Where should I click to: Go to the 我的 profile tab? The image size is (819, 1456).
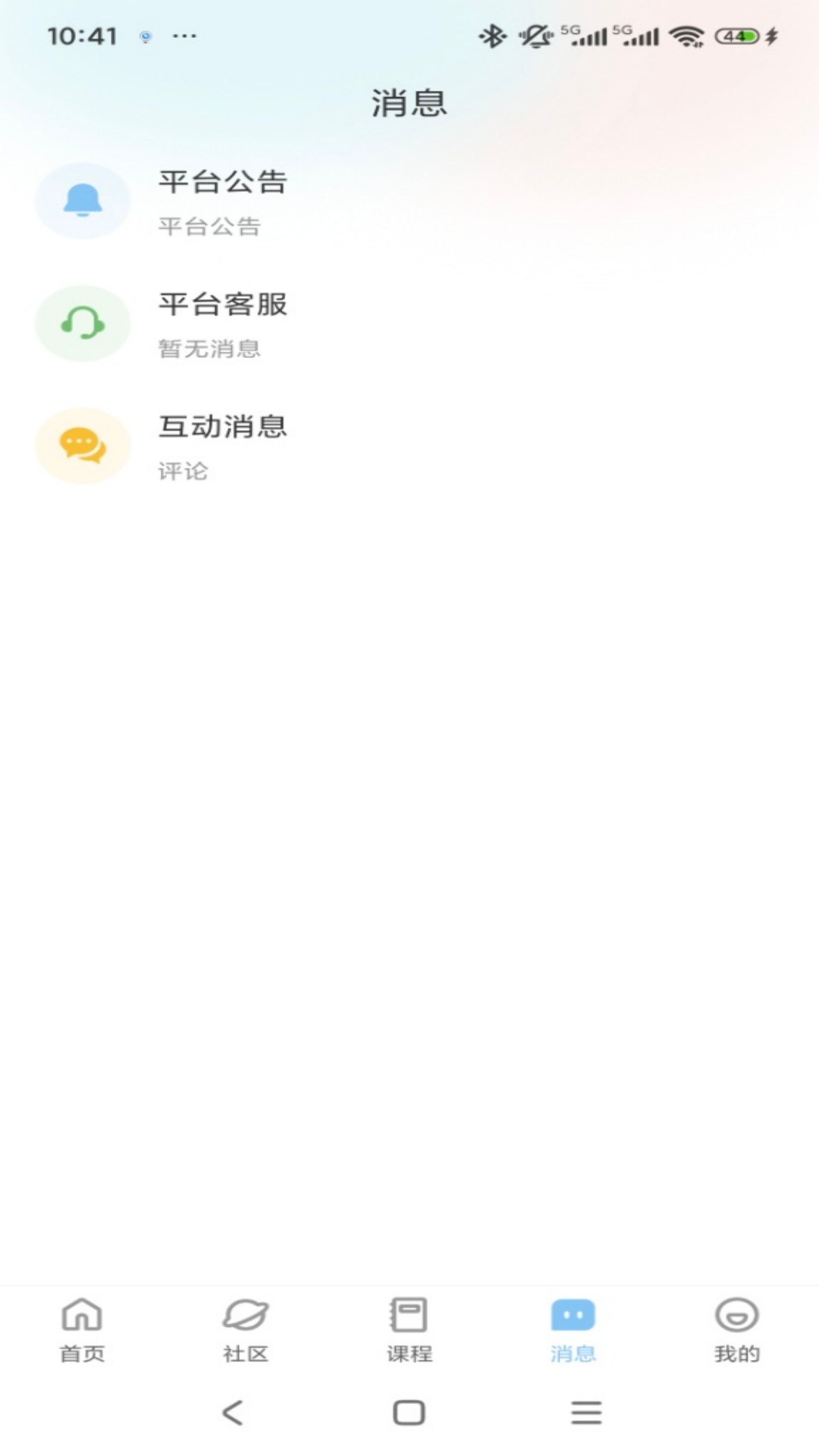736,1329
